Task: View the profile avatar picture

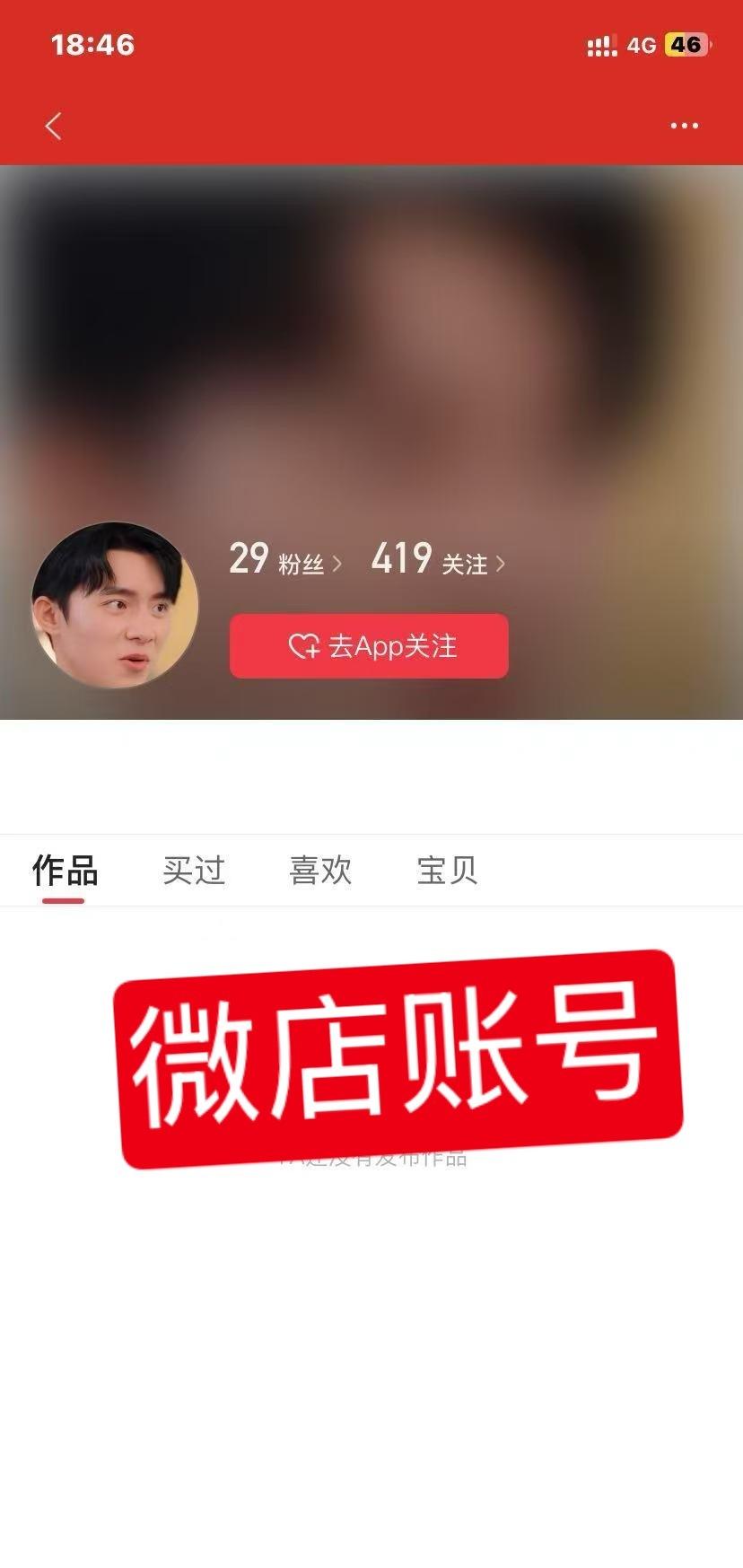Action: pos(114,606)
